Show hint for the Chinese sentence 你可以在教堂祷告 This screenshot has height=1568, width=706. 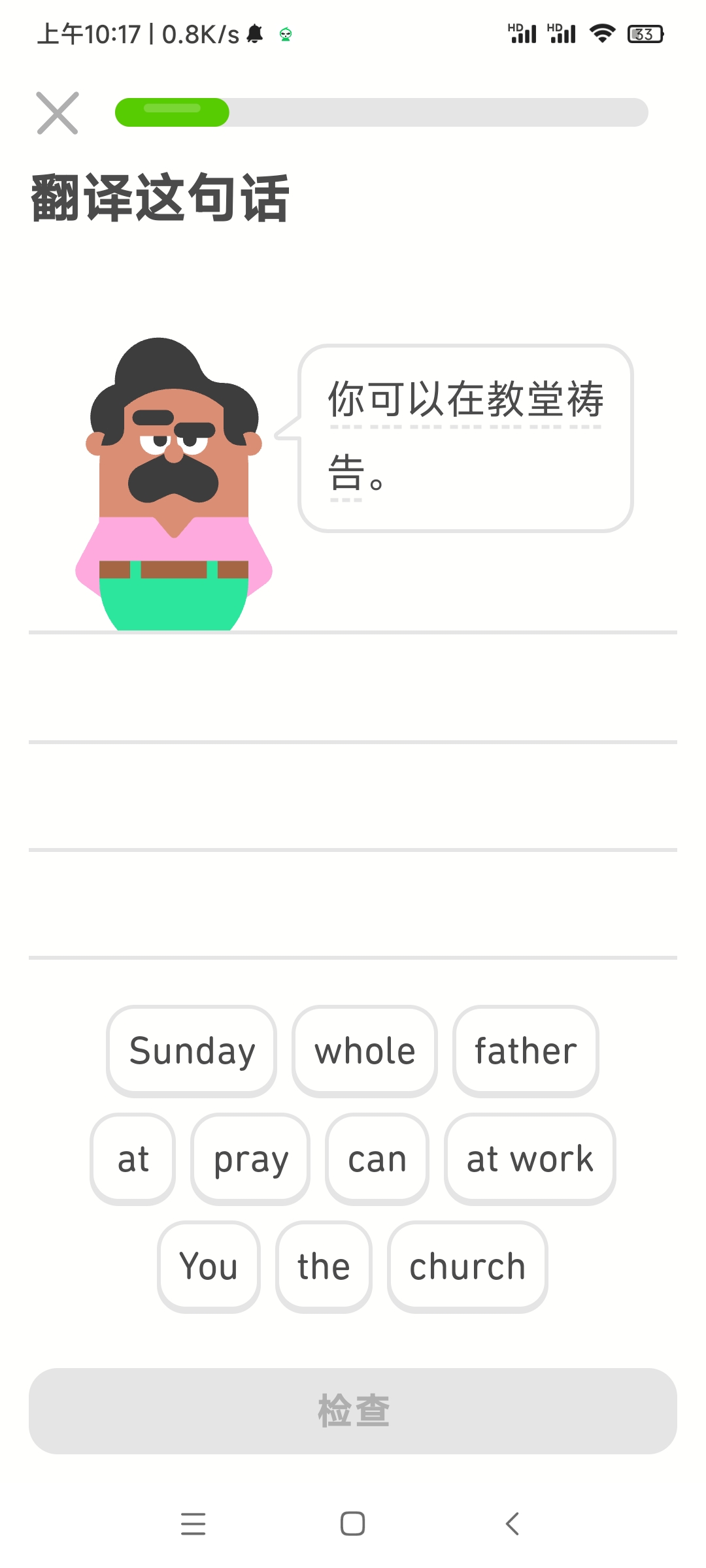(x=465, y=400)
